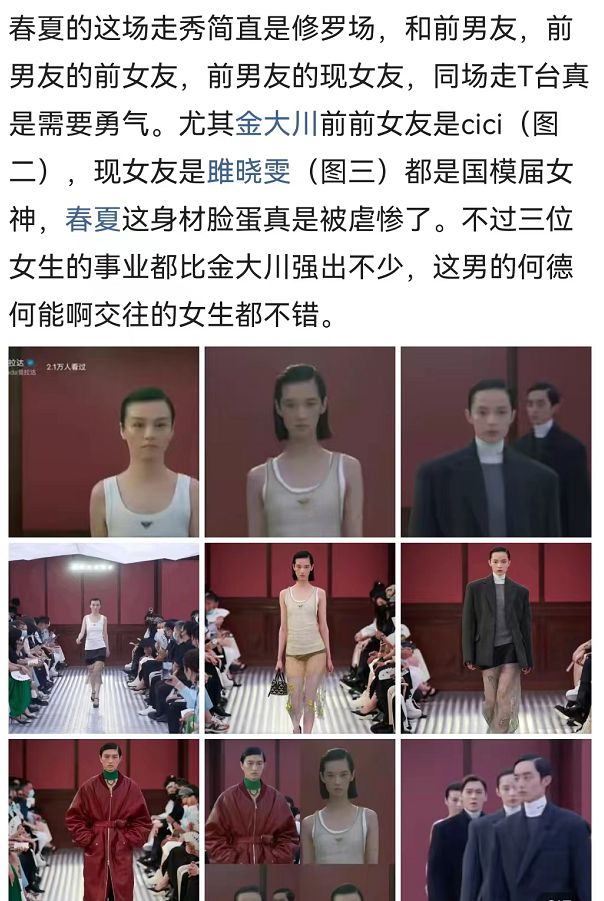View the close-up of the woman in beige tank
The image size is (604, 901).
300,442
